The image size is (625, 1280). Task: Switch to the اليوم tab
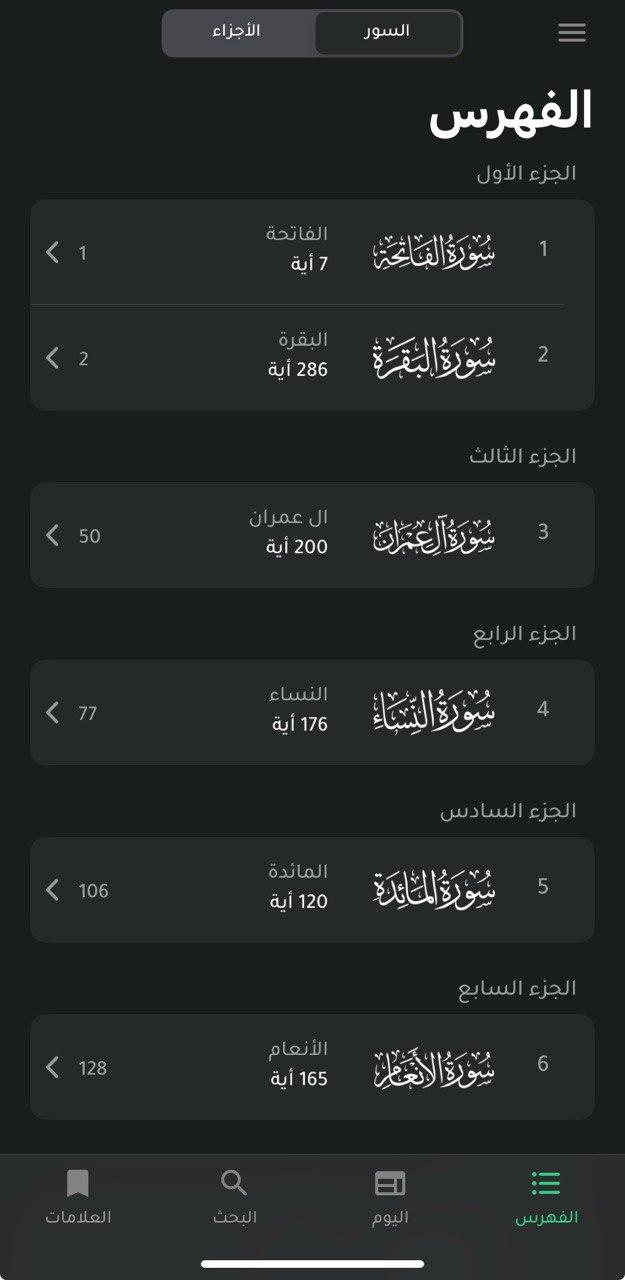click(x=390, y=1197)
